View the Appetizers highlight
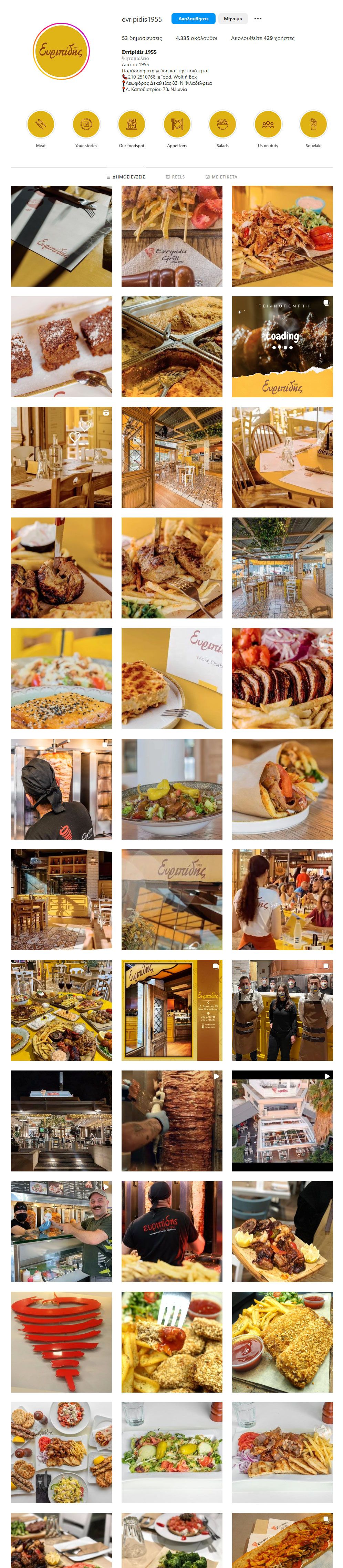The image size is (343, 1568). pyautogui.click(x=177, y=124)
